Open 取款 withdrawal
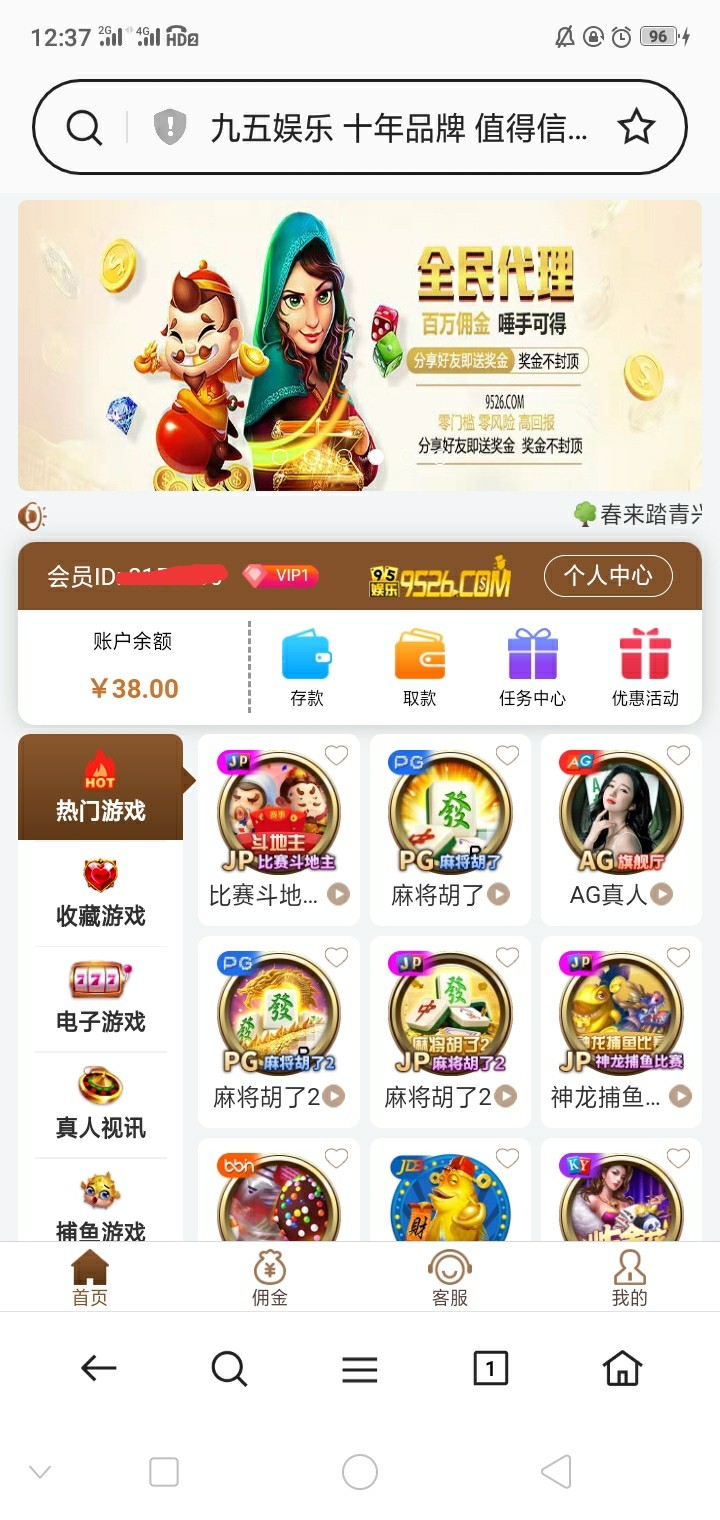Image resolution: width=720 pixels, height=1520 pixels. point(419,668)
